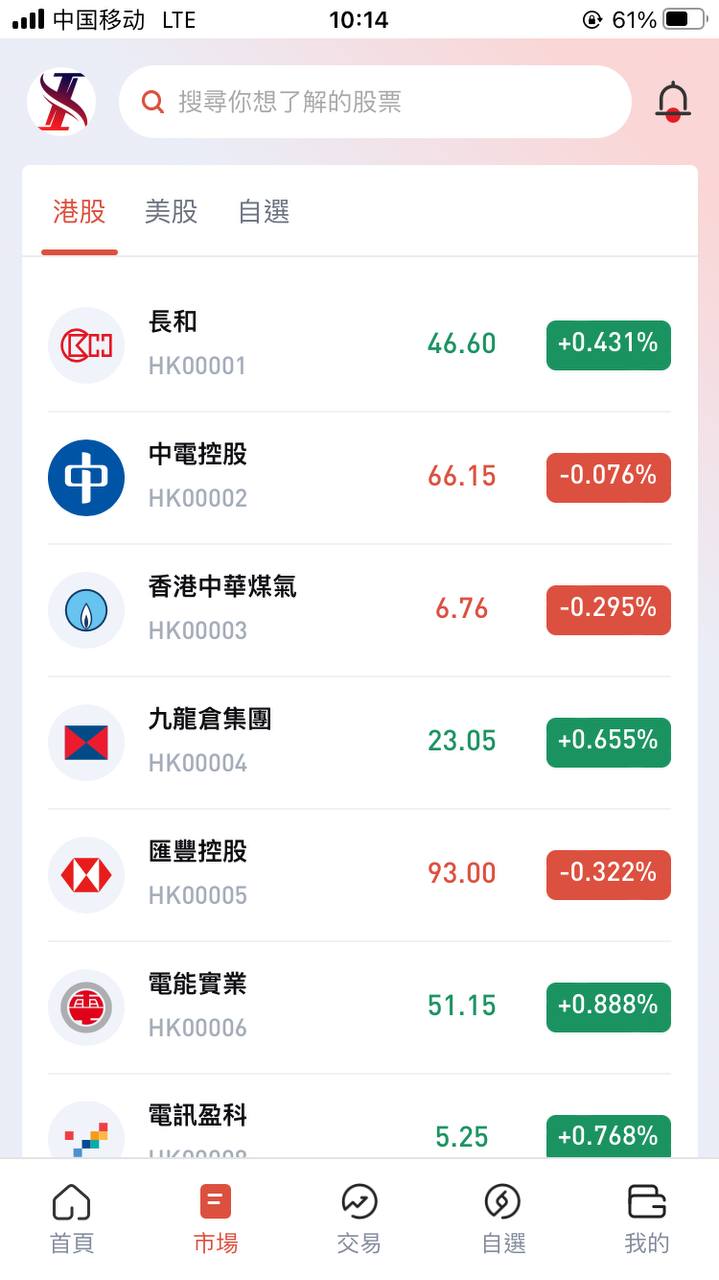719x1280 pixels.
Task: Open 香港中華煤氣 stock row
Action: [359, 609]
